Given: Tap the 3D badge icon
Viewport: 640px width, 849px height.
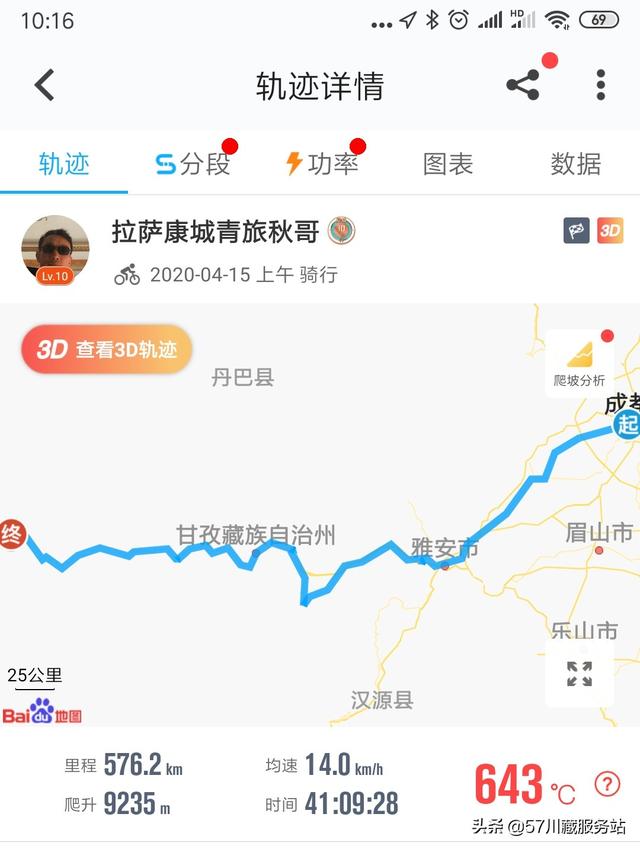Looking at the screenshot, I should [x=610, y=232].
